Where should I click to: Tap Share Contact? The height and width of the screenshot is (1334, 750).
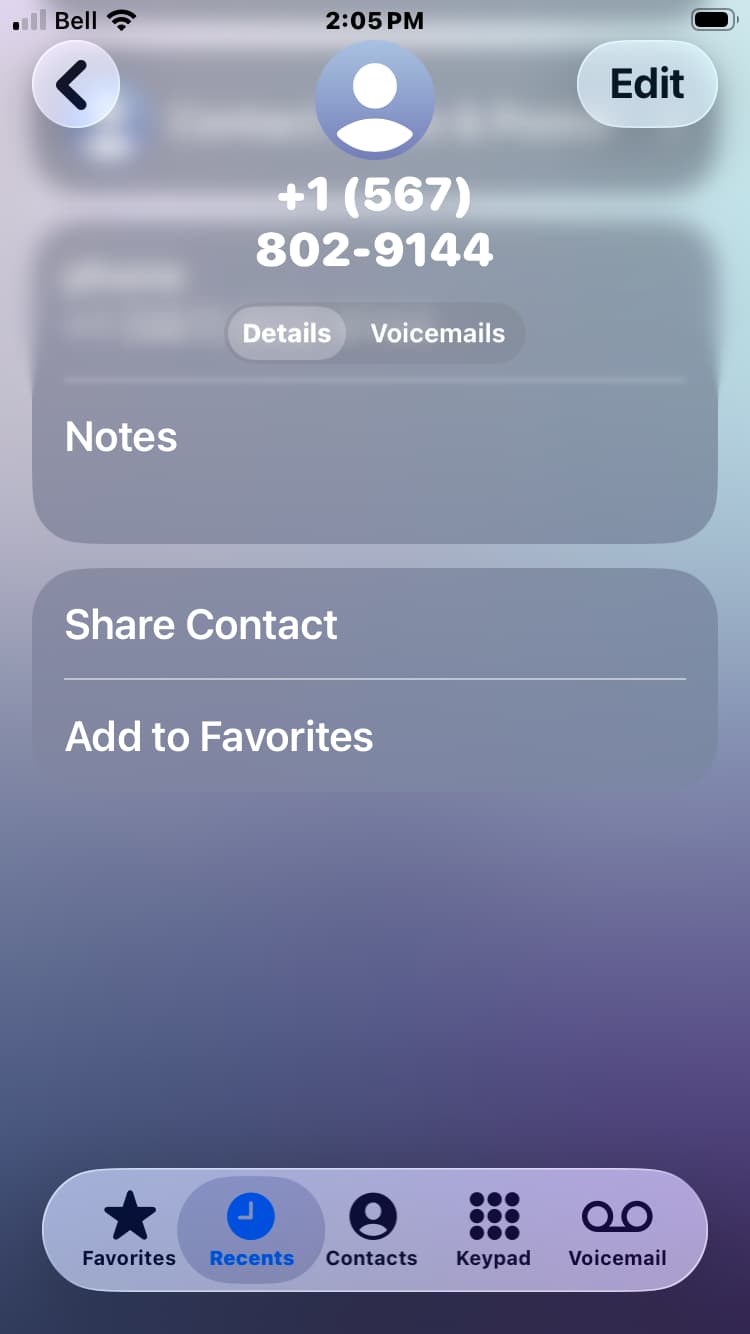pos(374,624)
